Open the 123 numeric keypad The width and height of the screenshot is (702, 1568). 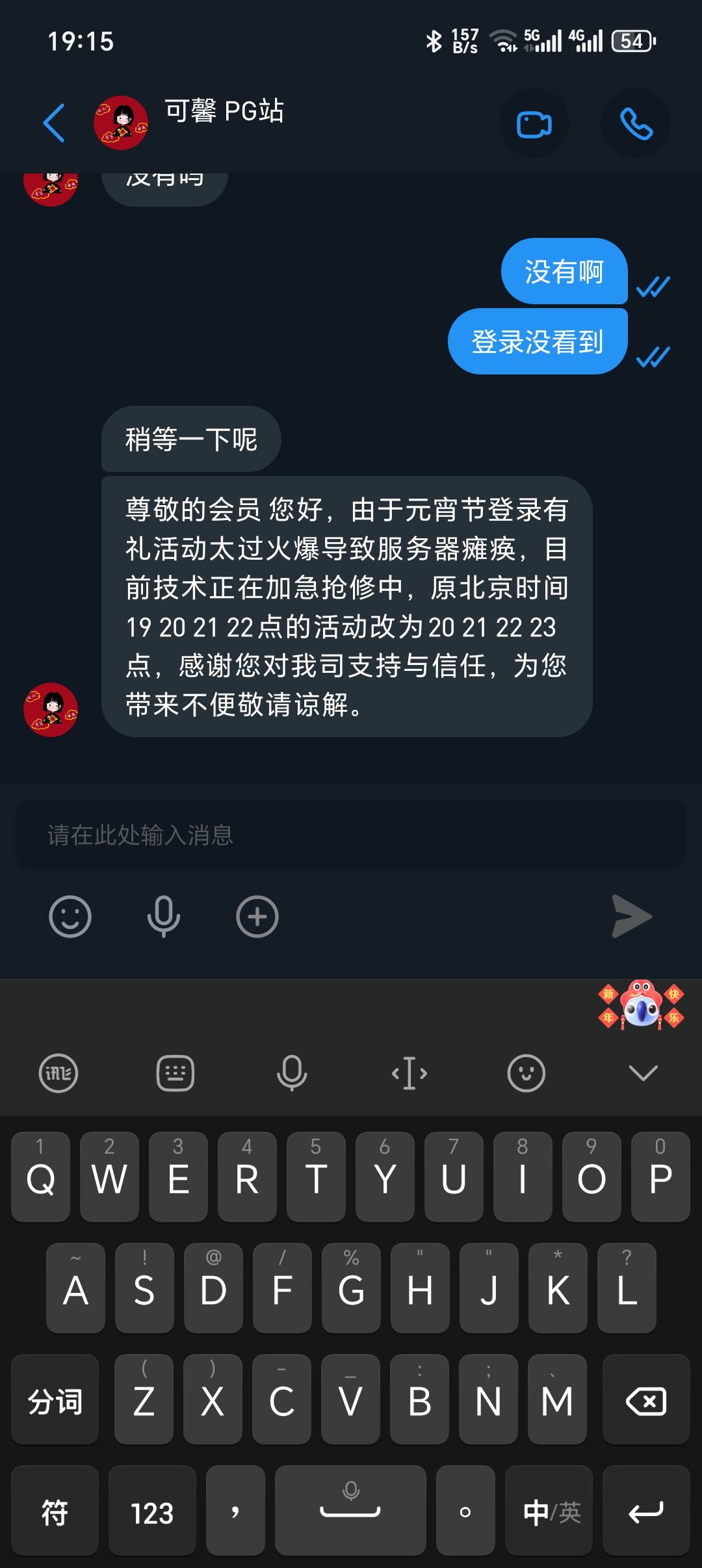(152, 1511)
